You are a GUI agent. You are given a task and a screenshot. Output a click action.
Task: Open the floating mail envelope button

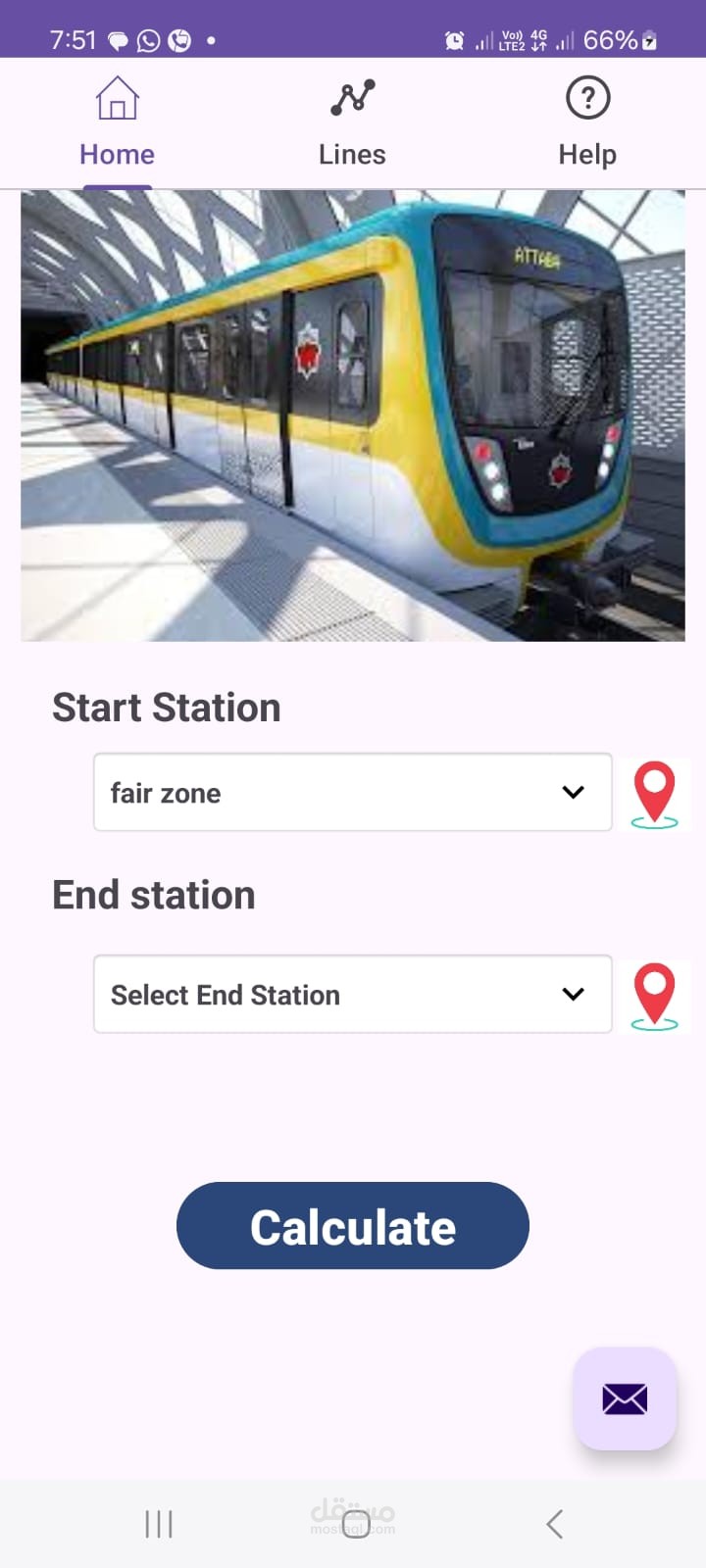(625, 1398)
